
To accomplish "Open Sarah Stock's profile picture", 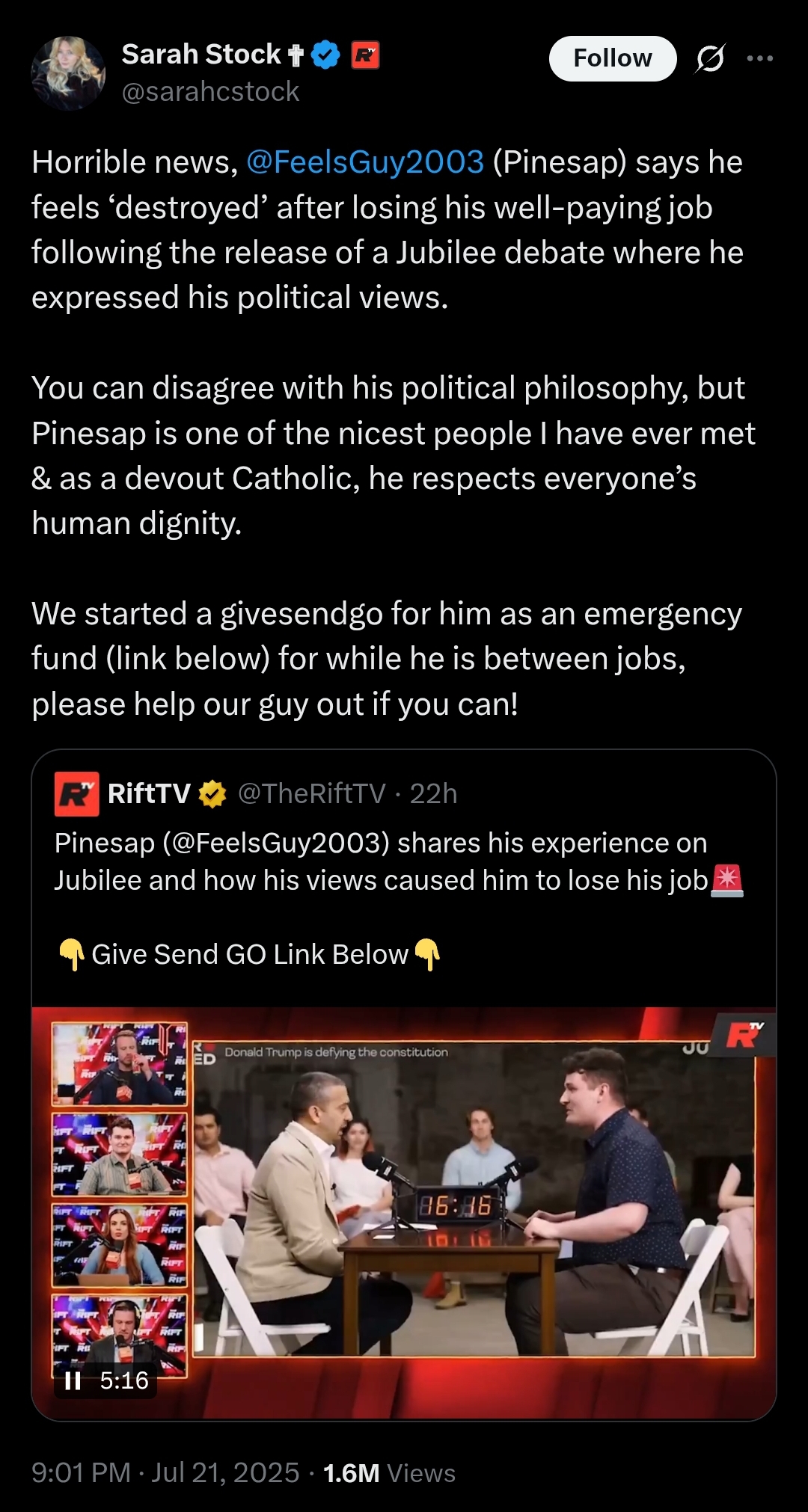I will (x=68, y=73).
